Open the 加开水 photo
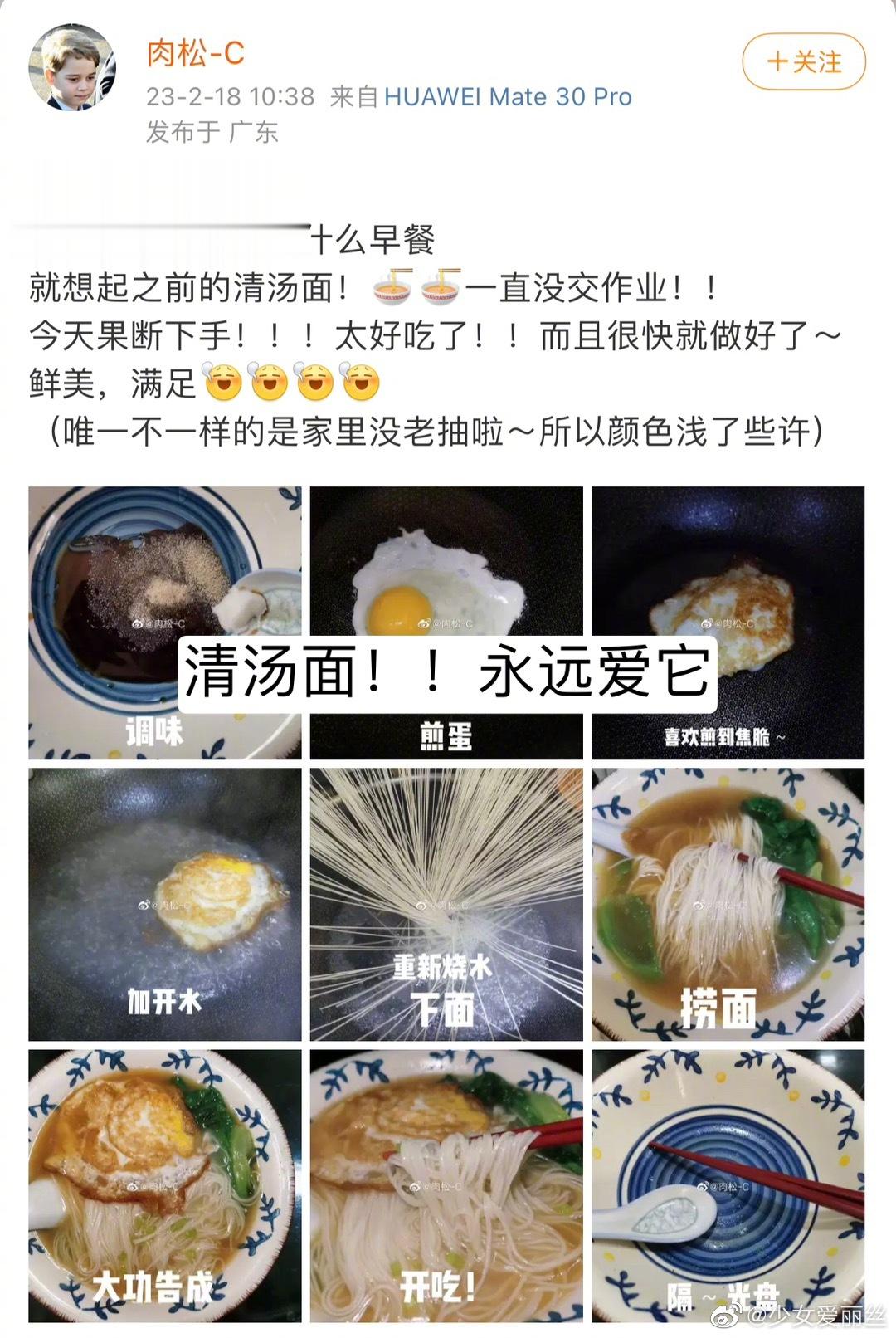Viewport: 896px width, 1338px height. coord(164,904)
